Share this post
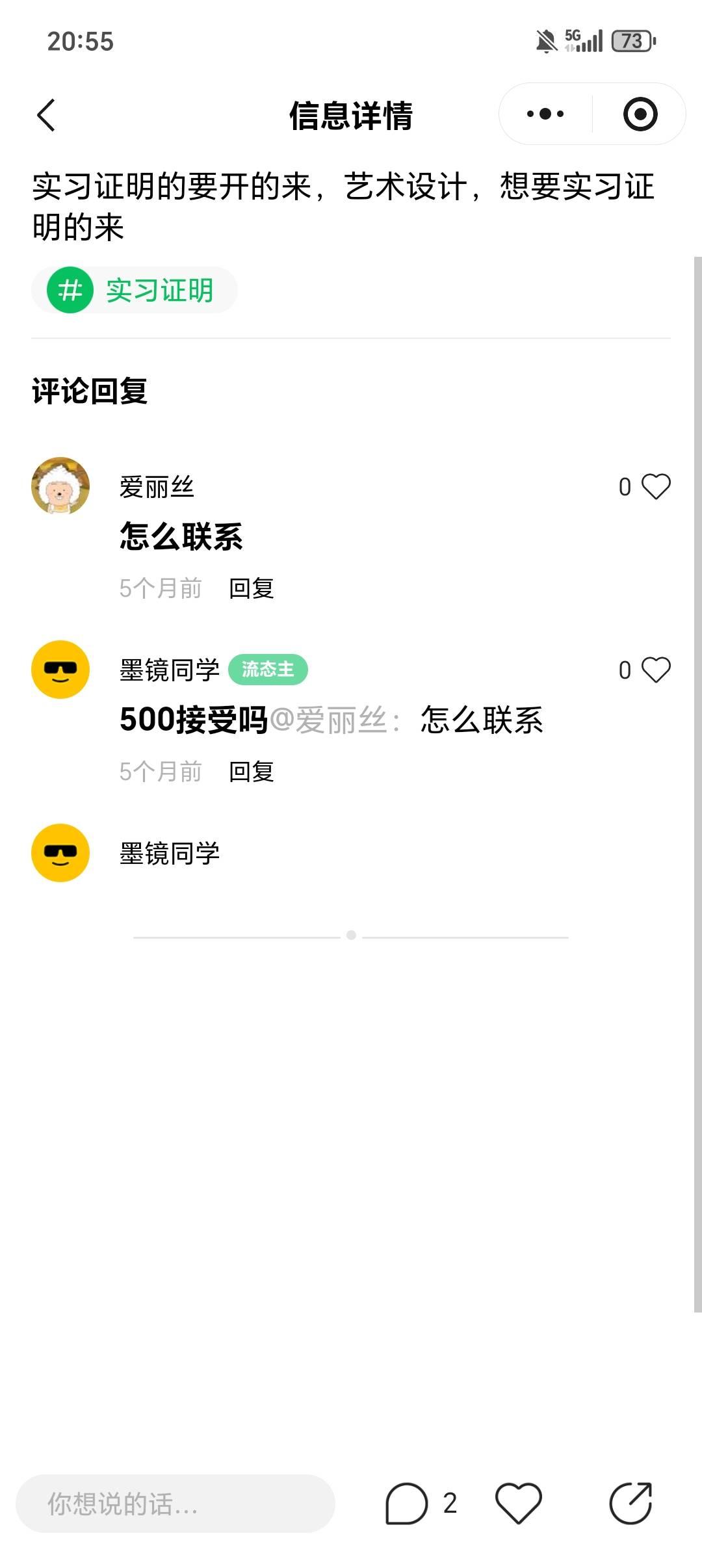This screenshot has width=702, height=1568. point(630,1503)
